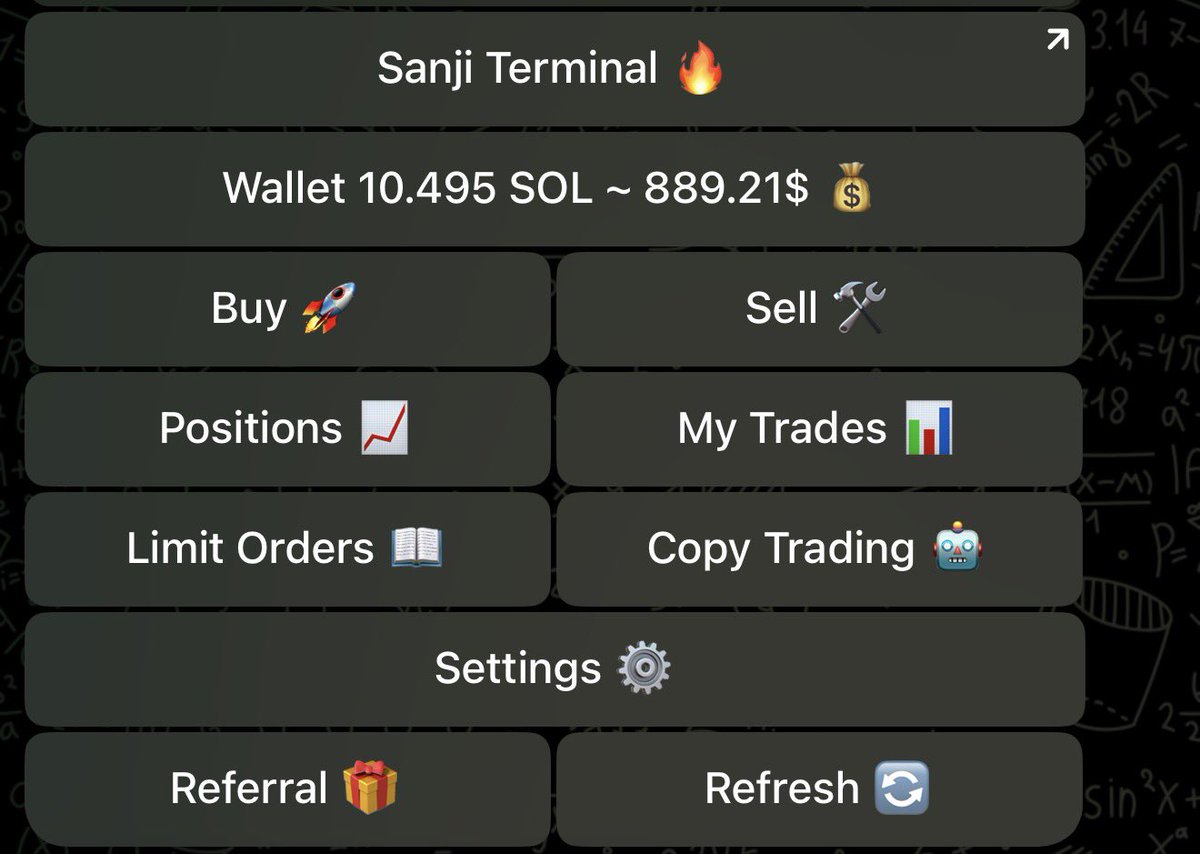Refresh the wallet info

point(819,789)
